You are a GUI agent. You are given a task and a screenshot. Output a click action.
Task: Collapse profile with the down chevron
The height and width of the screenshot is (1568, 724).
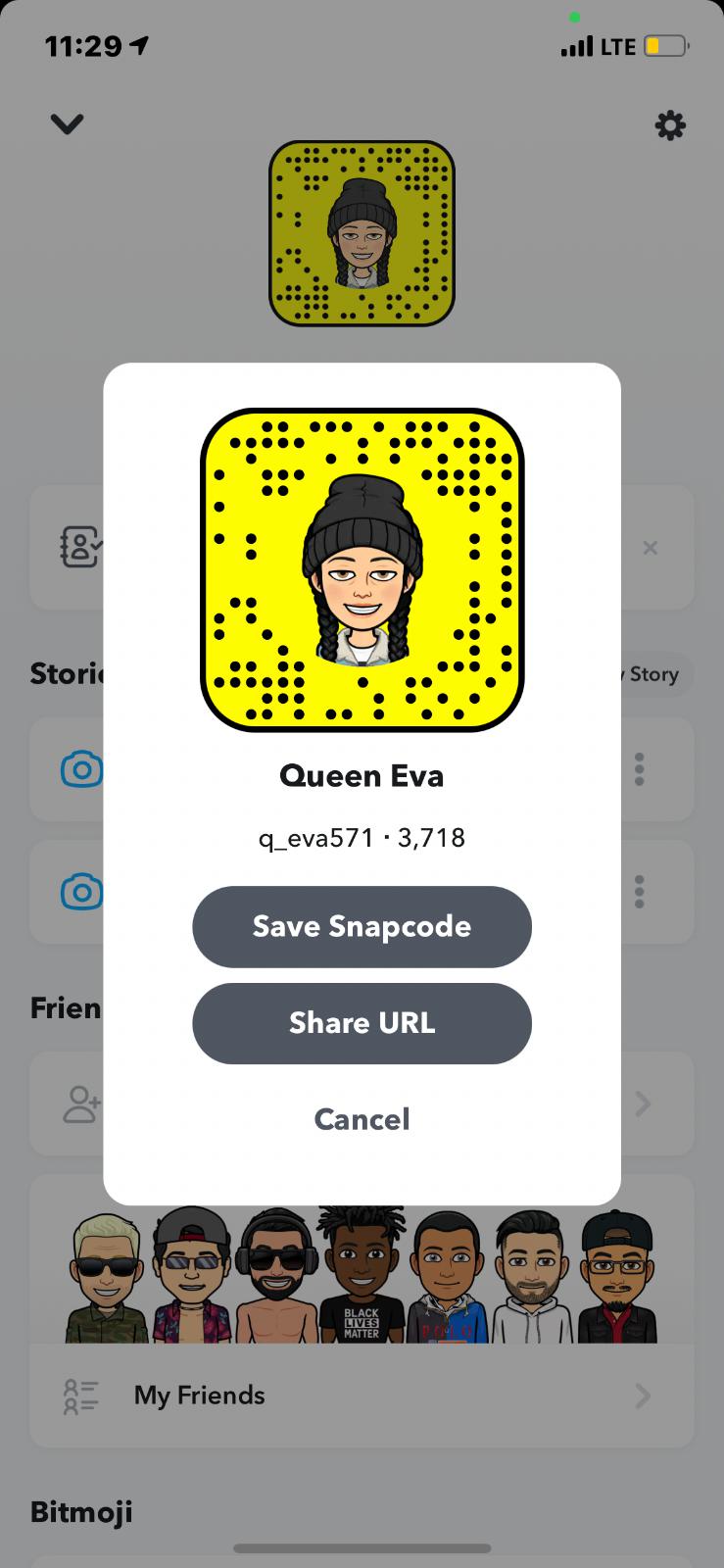[x=67, y=124]
